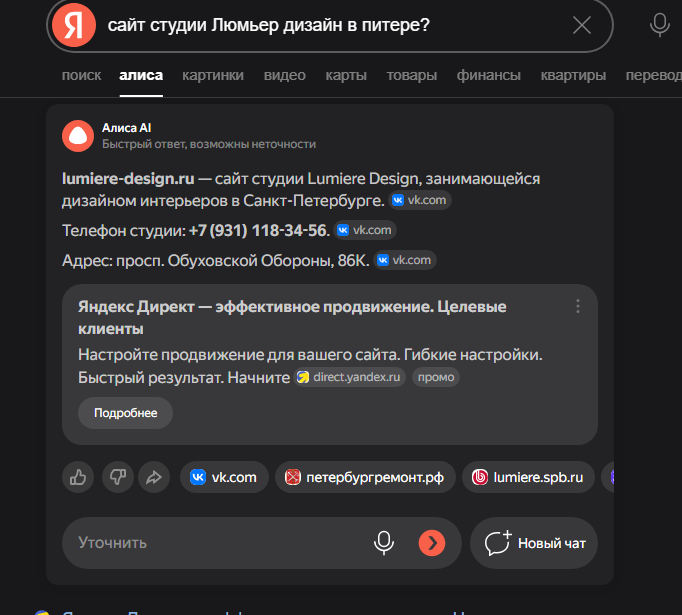This screenshot has width=682, height=615.
Task: Like Alice's answer with thumbs up
Action: pos(78,477)
